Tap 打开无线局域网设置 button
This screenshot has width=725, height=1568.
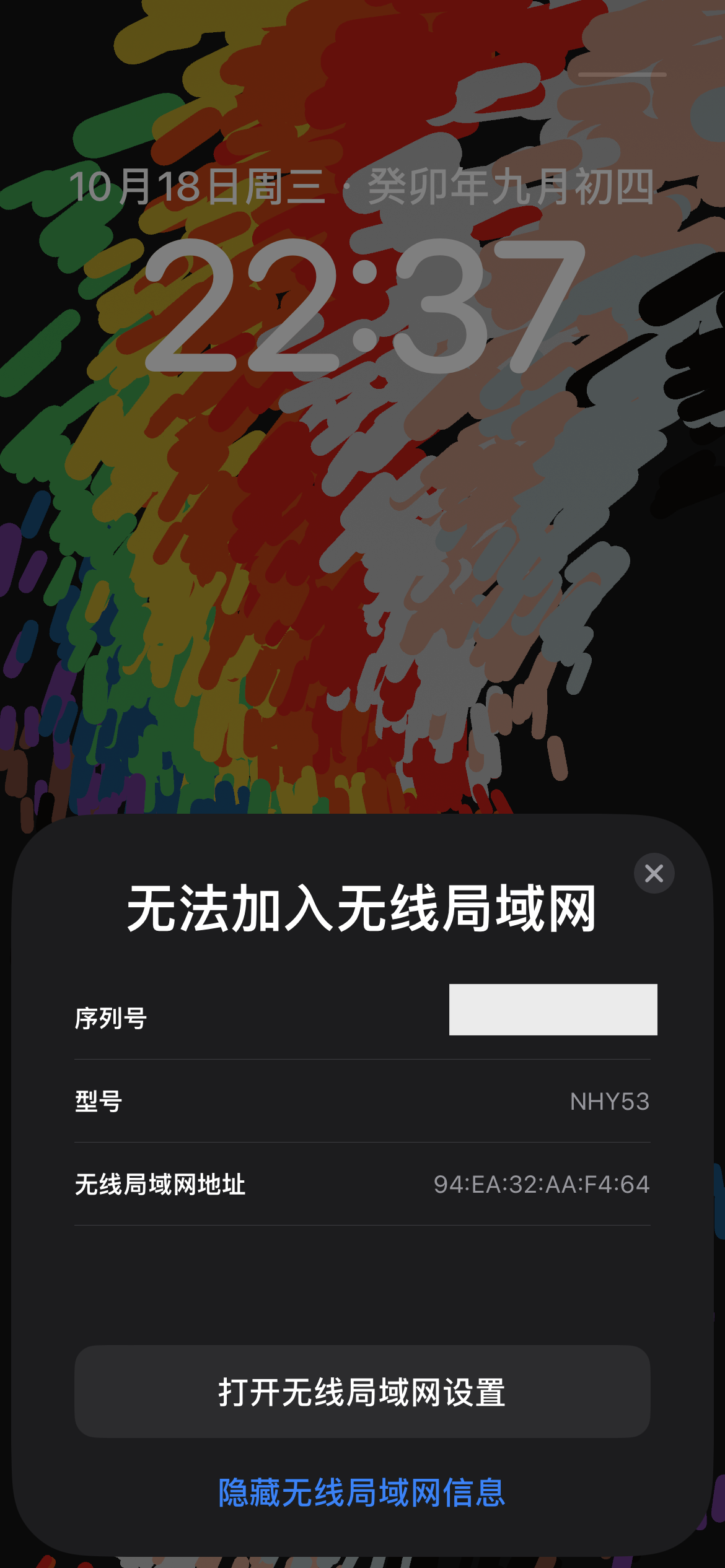(362, 1392)
